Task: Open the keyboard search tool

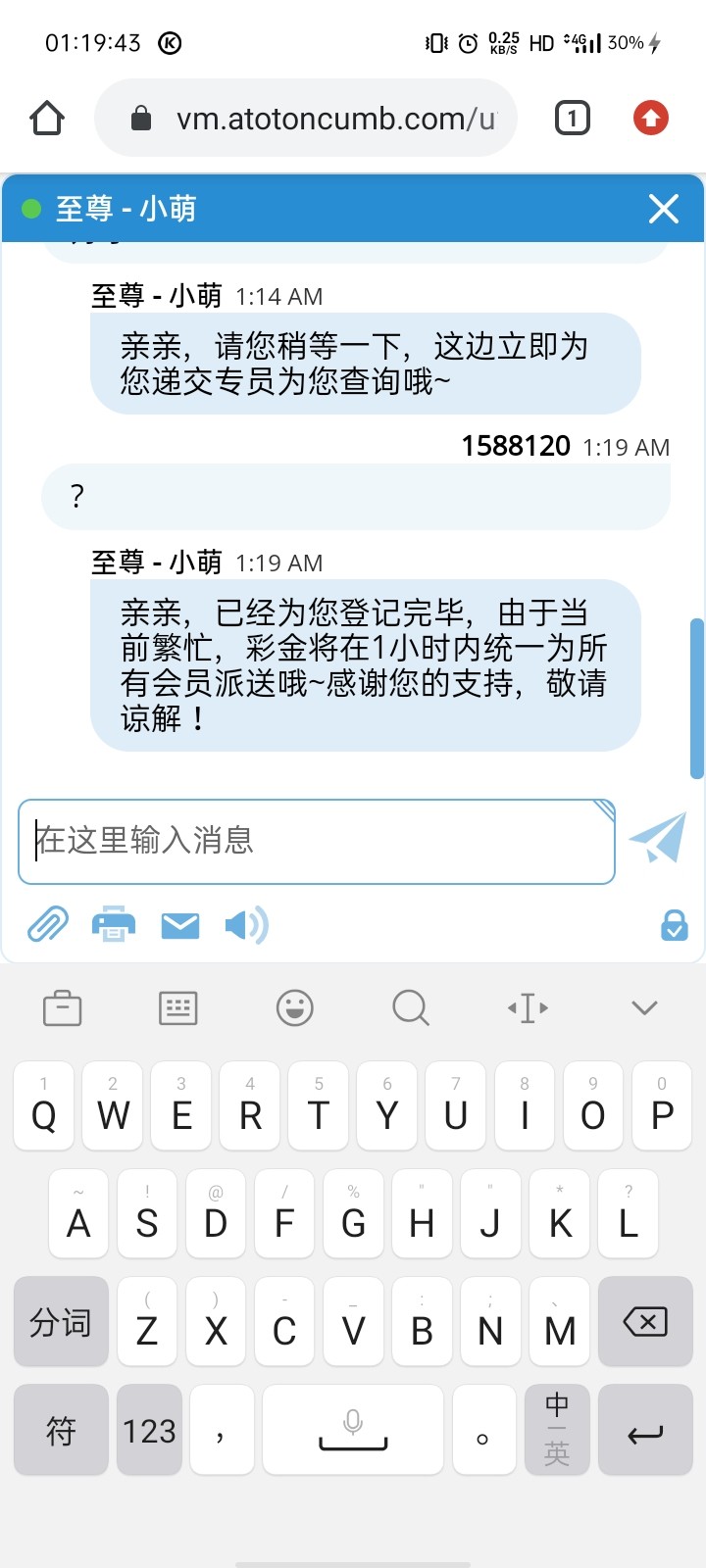Action: 410,1007
